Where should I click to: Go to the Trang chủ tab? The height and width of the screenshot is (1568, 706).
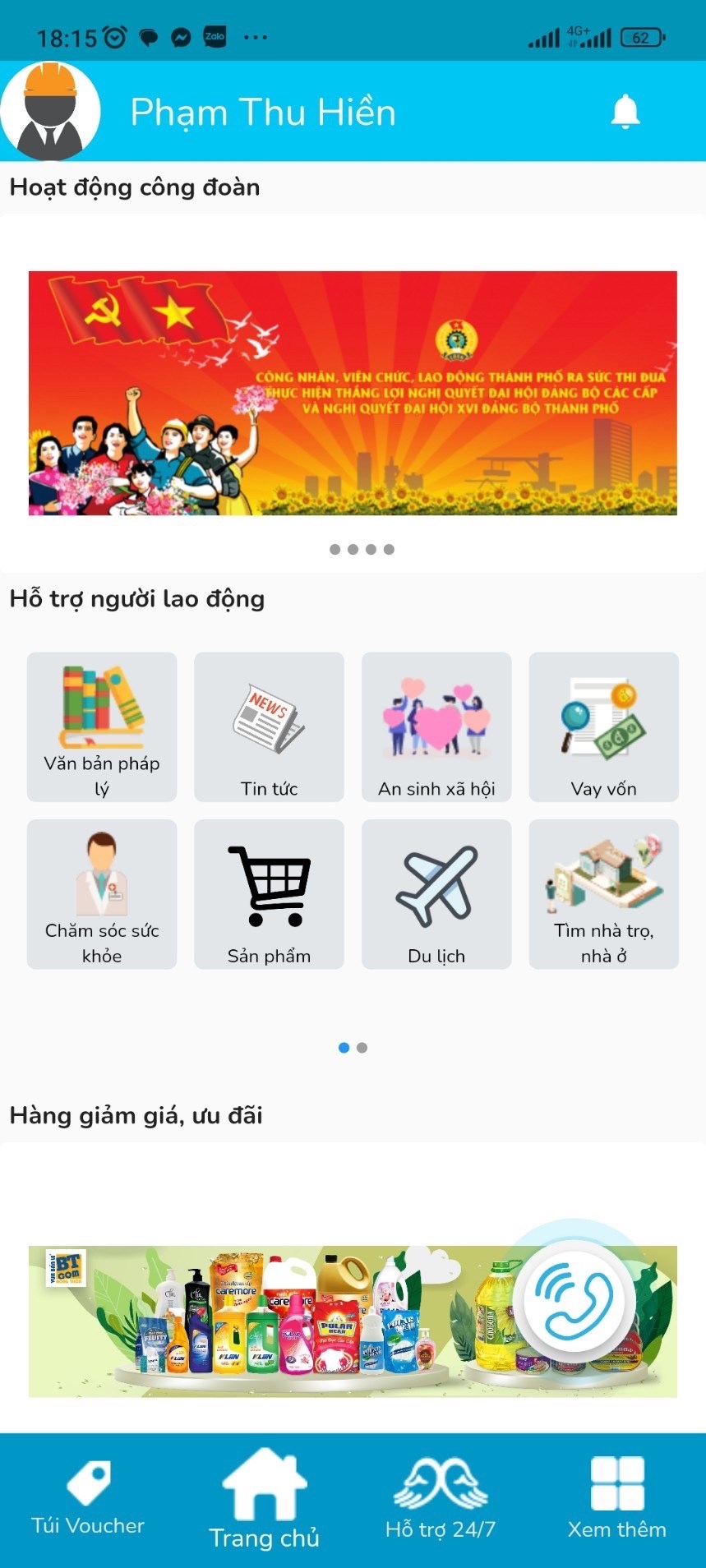coord(264,1501)
